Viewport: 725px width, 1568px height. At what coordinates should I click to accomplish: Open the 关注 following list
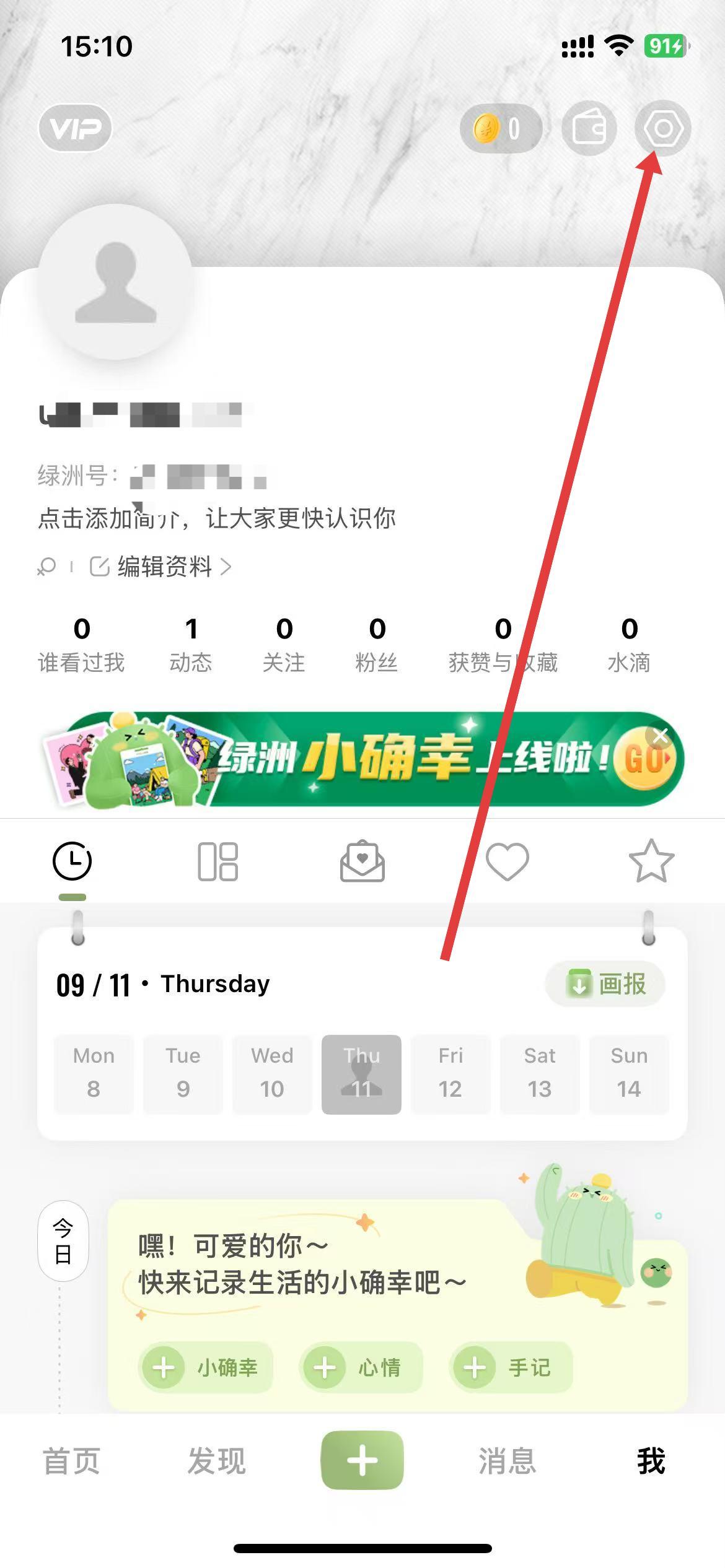284,645
